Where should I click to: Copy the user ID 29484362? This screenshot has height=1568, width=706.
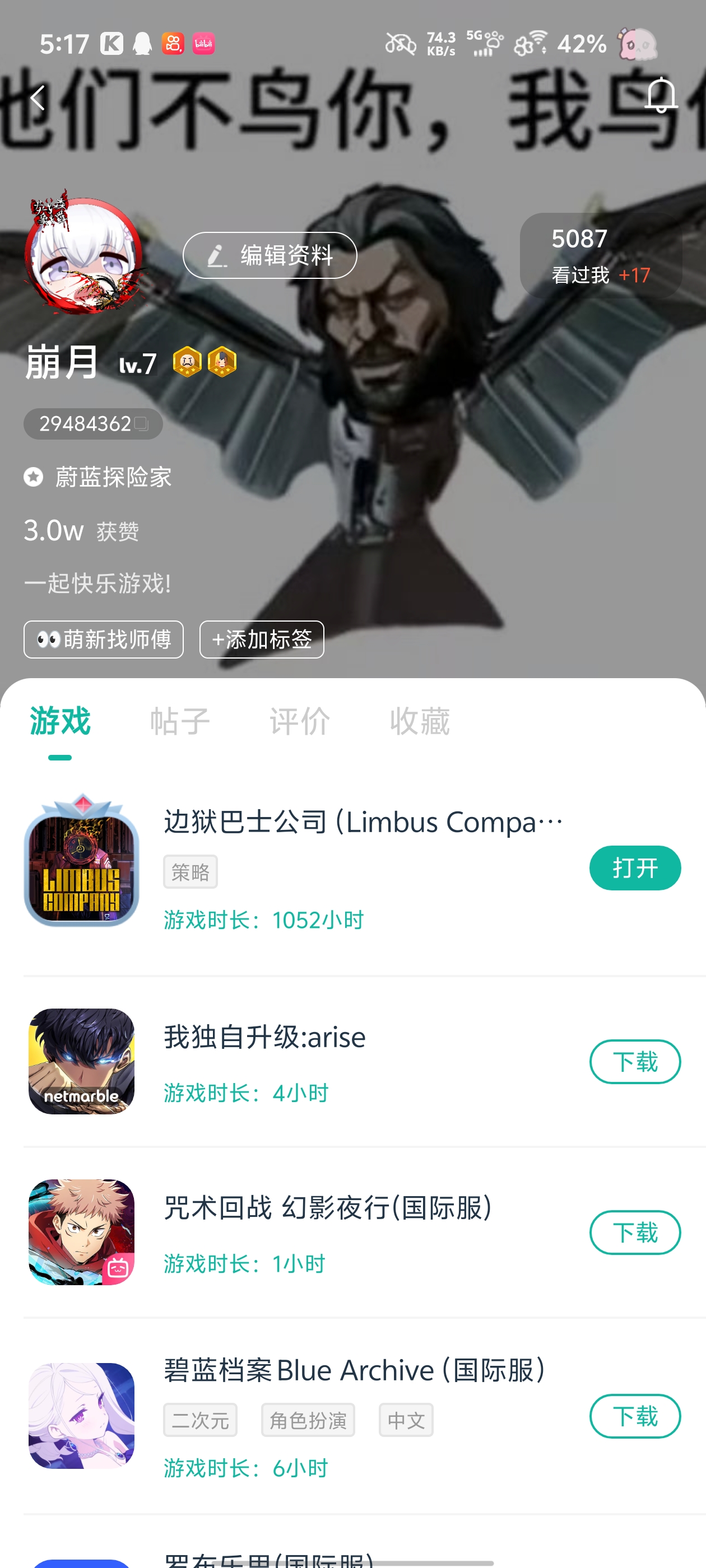tap(141, 423)
